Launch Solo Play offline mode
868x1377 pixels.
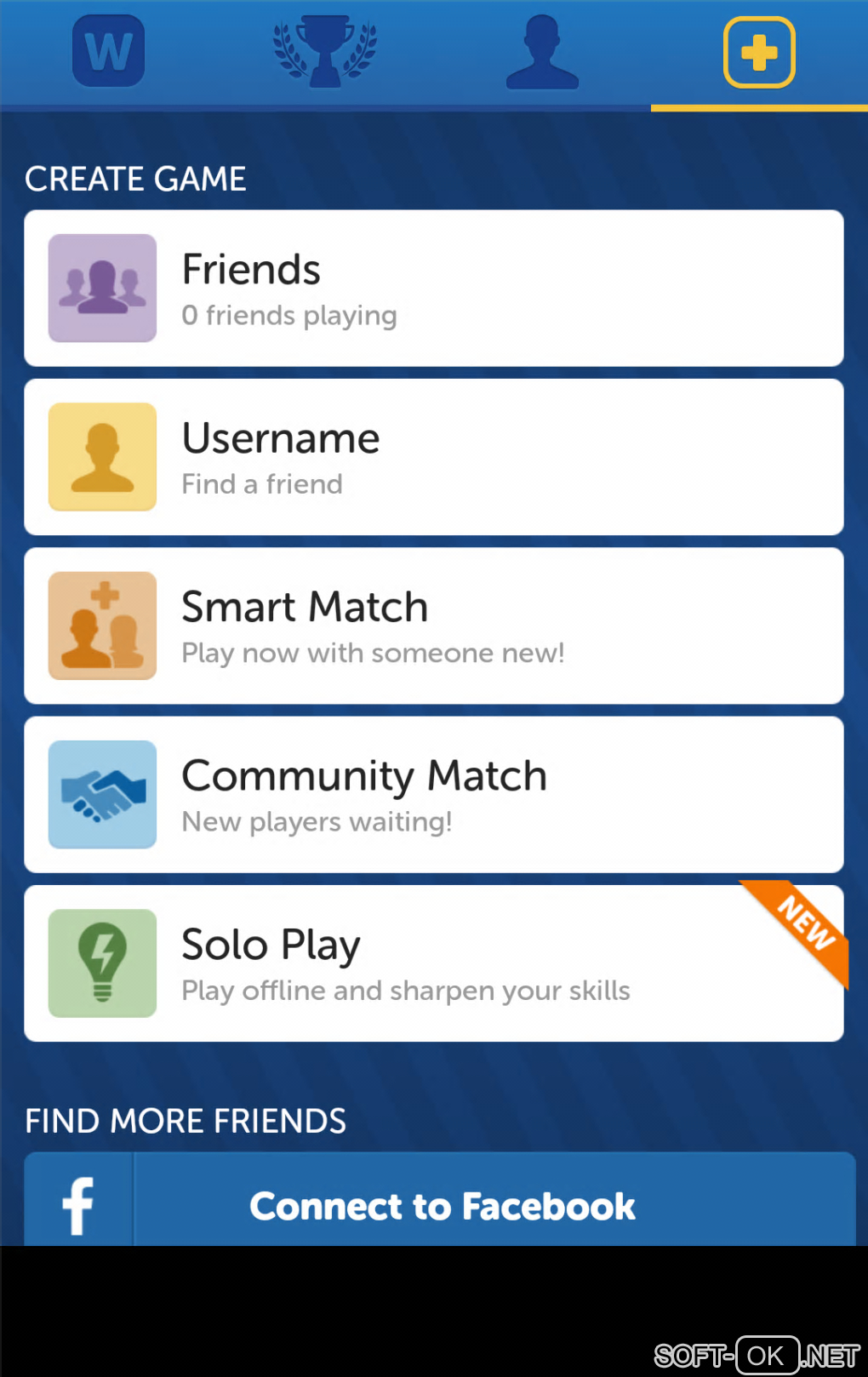tap(434, 963)
